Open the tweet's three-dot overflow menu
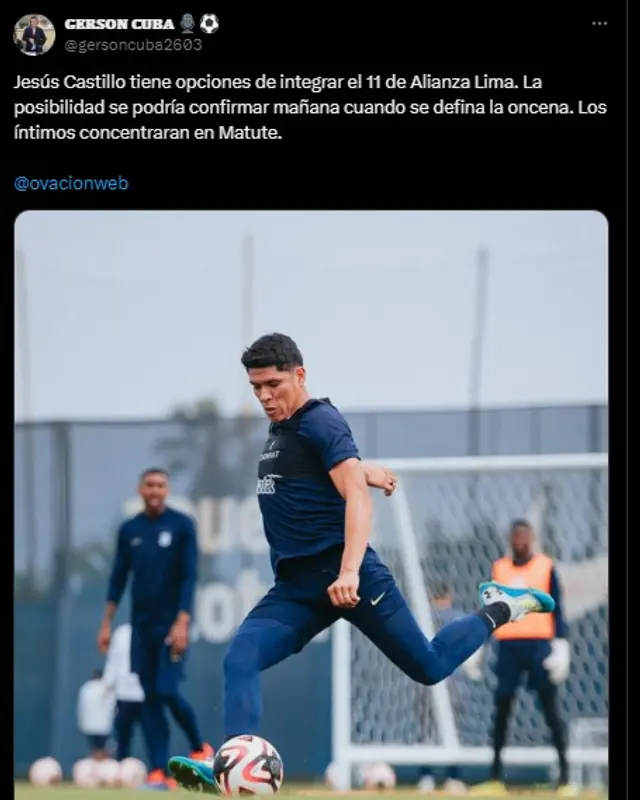 599,23
